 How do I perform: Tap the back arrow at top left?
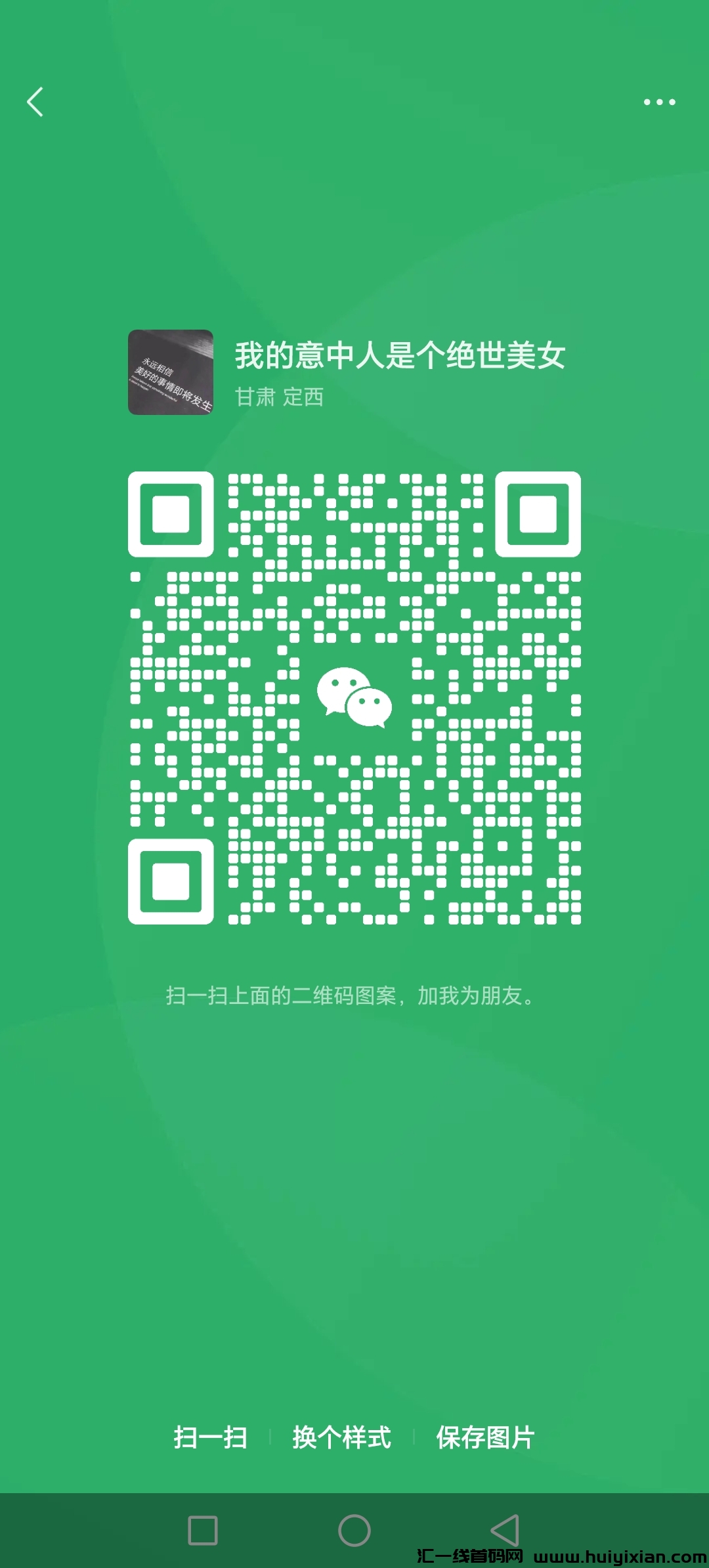click(35, 103)
